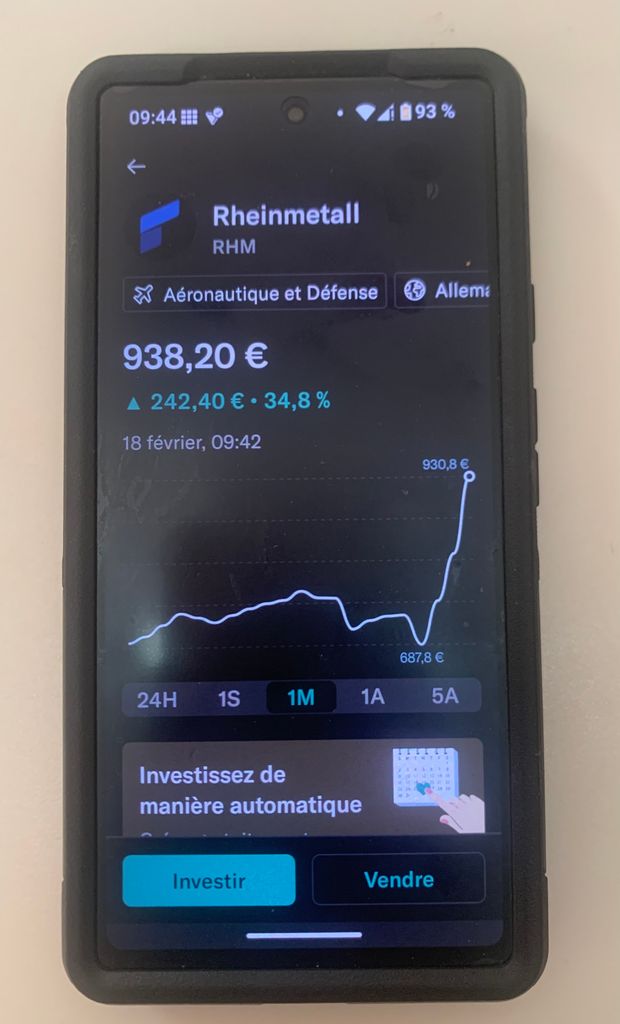Image resolution: width=620 pixels, height=1024 pixels.
Task: Open the Investissez de manière automatique card
Action: [302, 789]
